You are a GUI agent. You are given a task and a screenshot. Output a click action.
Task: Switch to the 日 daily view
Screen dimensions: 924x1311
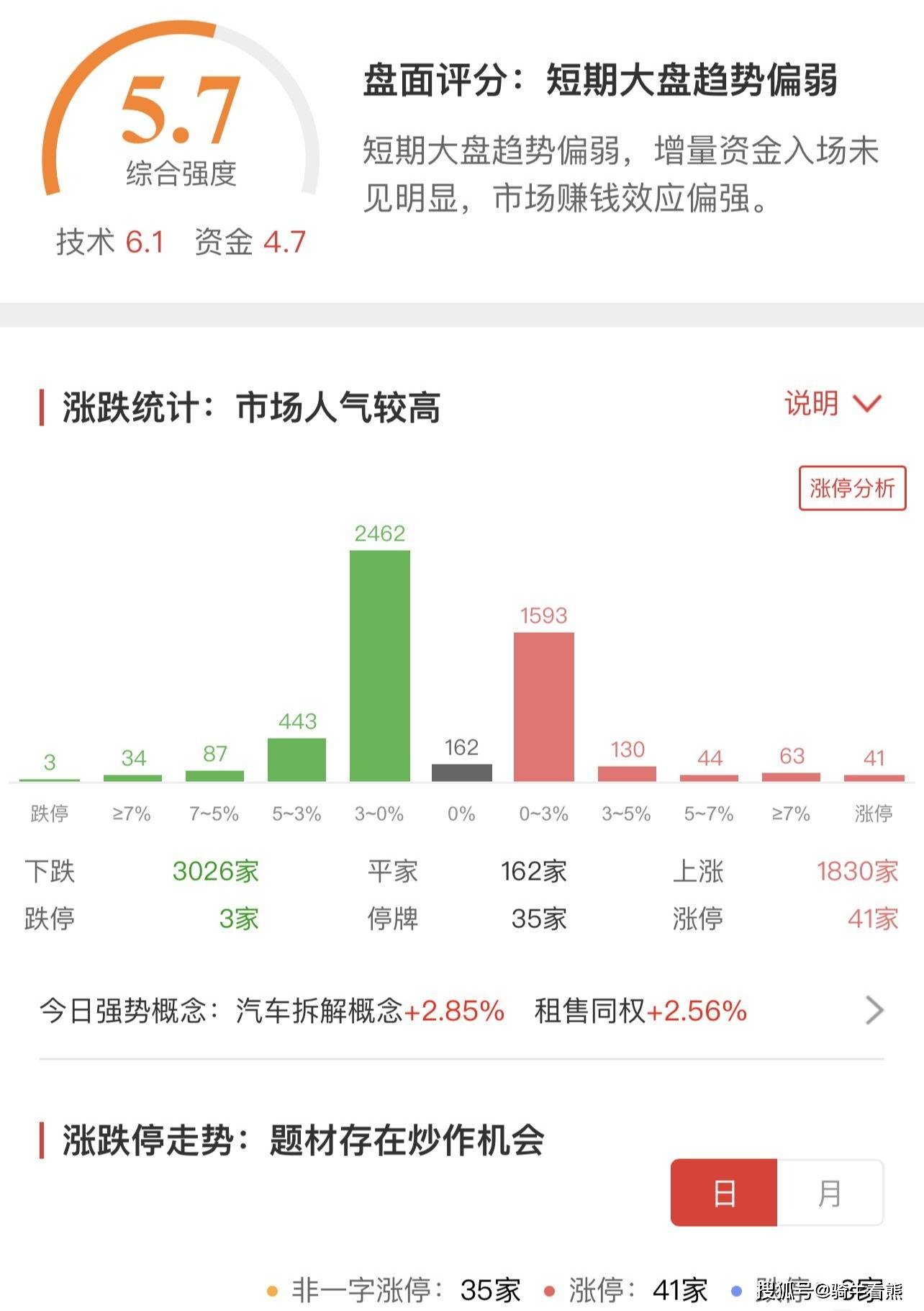tap(723, 1193)
